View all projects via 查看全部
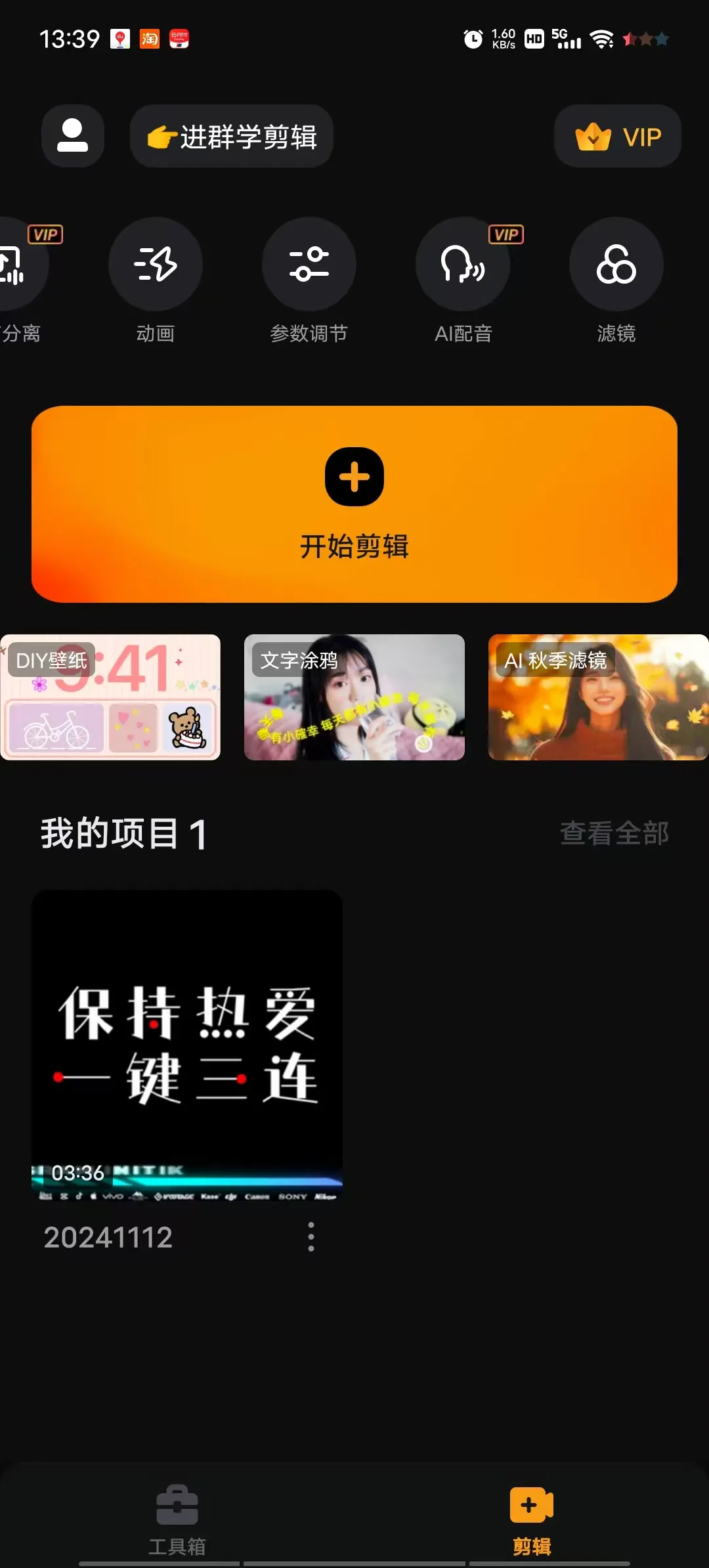Image resolution: width=709 pixels, height=1568 pixels. point(614,833)
